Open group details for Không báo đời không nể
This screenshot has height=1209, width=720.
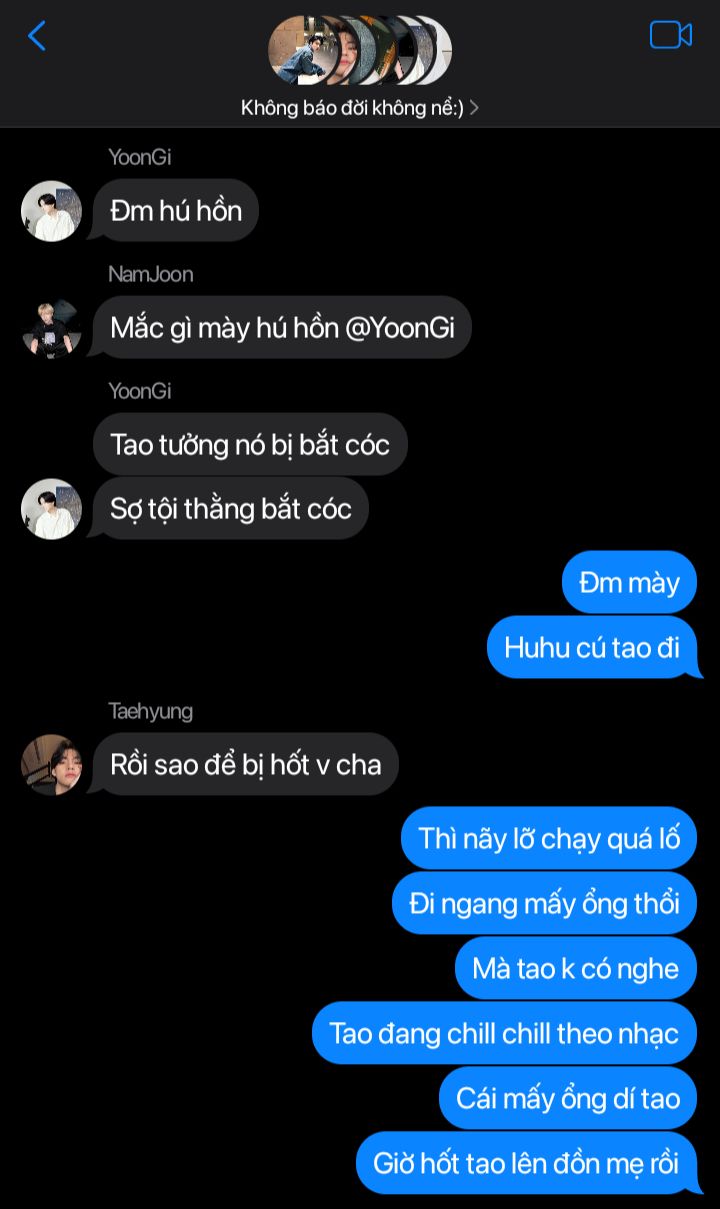tap(360, 108)
